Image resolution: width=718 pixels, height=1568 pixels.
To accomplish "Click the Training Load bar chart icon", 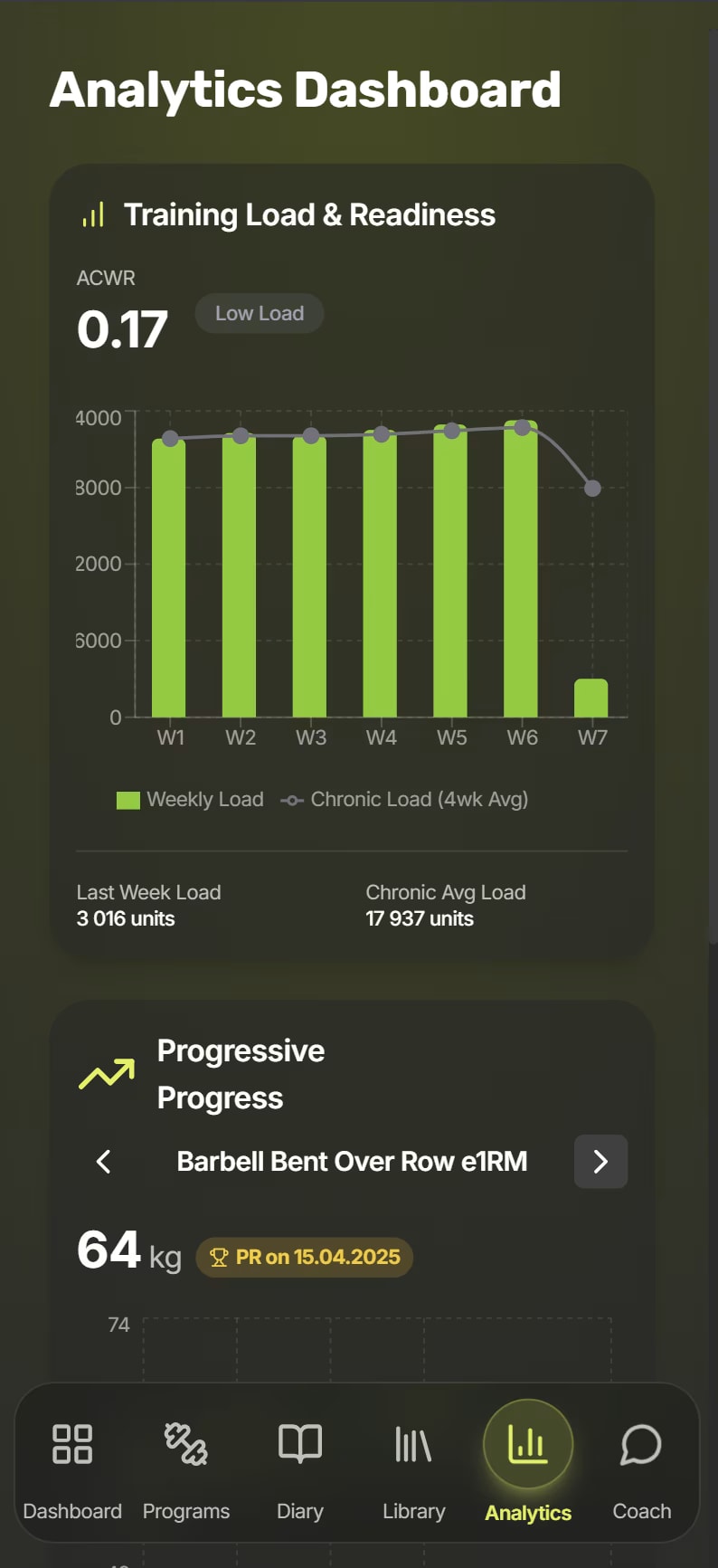I will [93, 214].
